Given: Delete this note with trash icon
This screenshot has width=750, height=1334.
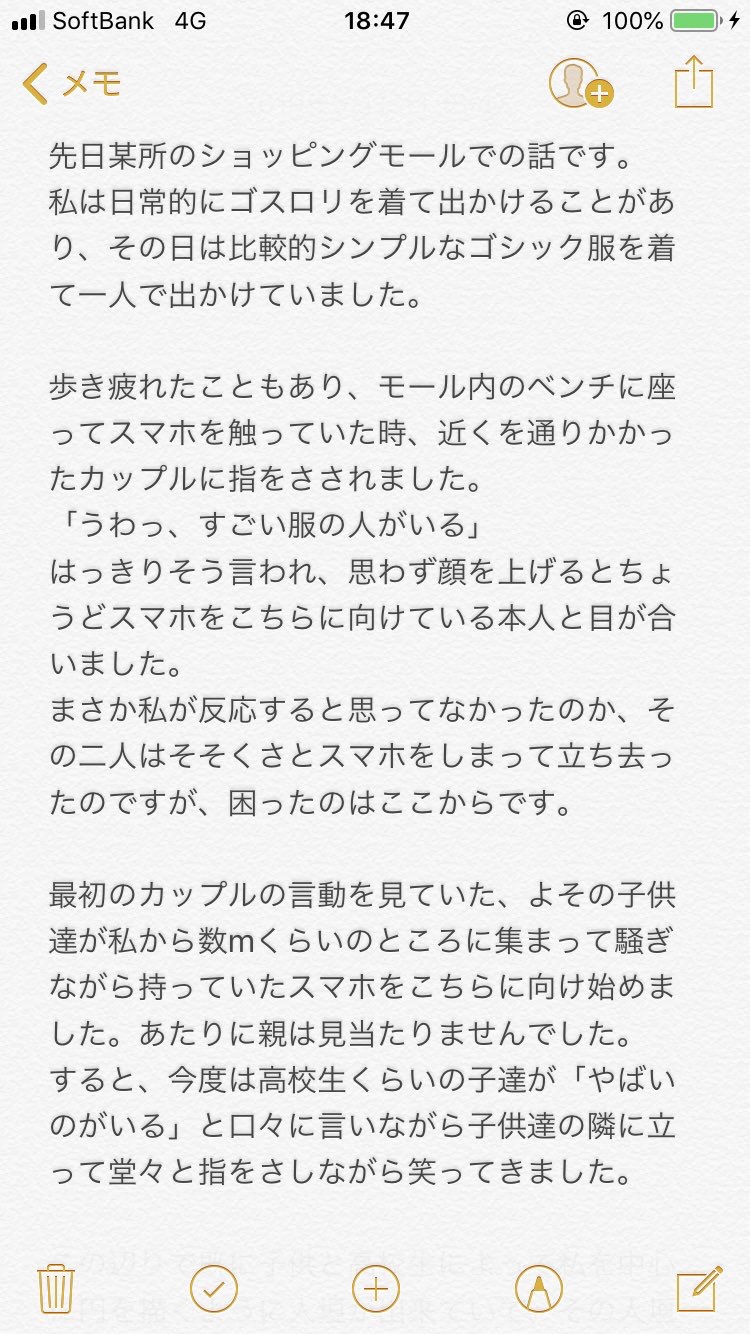Looking at the screenshot, I should pyautogui.click(x=53, y=1287).
